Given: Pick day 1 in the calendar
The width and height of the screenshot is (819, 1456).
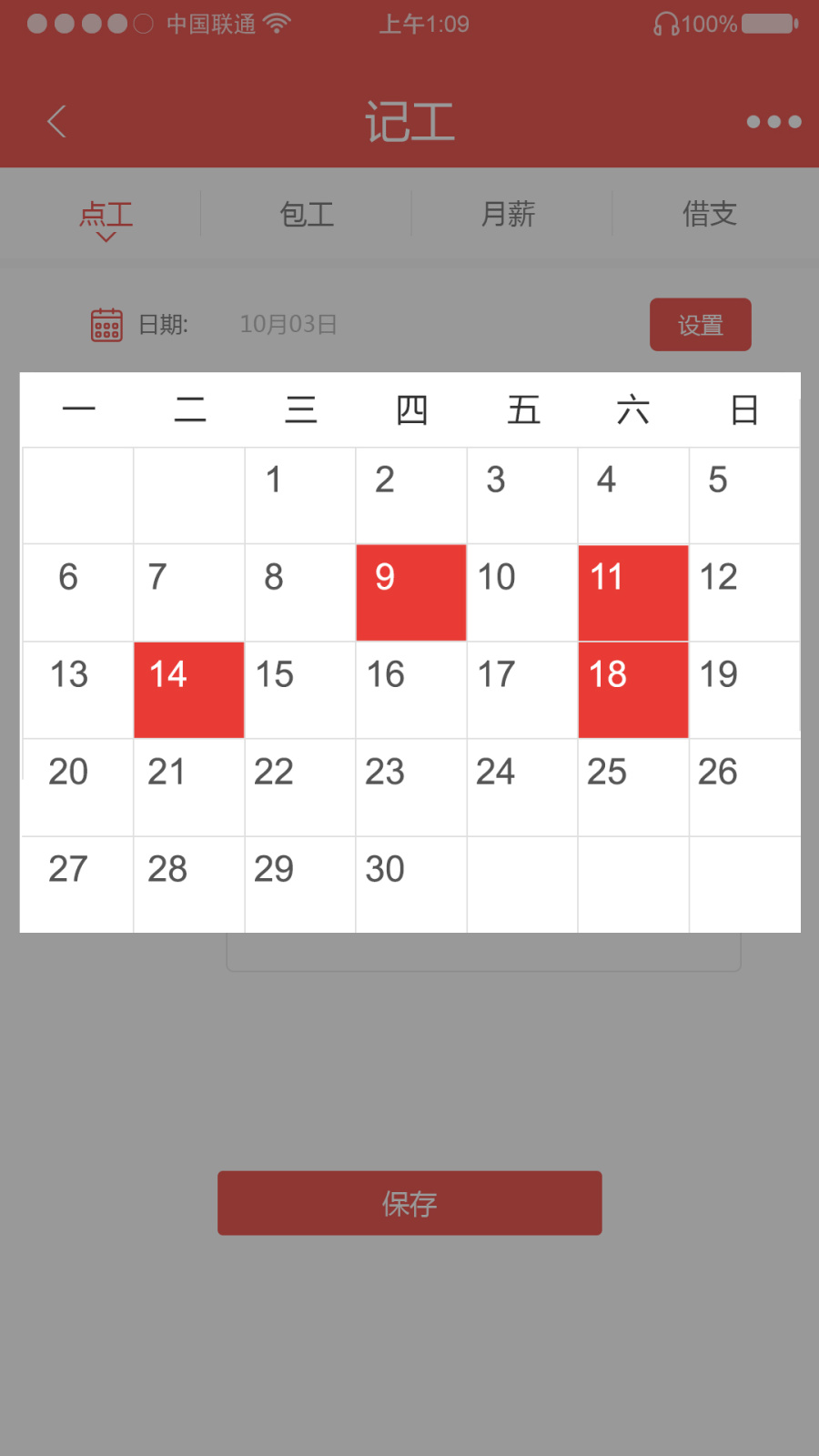Looking at the screenshot, I should point(300,495).
